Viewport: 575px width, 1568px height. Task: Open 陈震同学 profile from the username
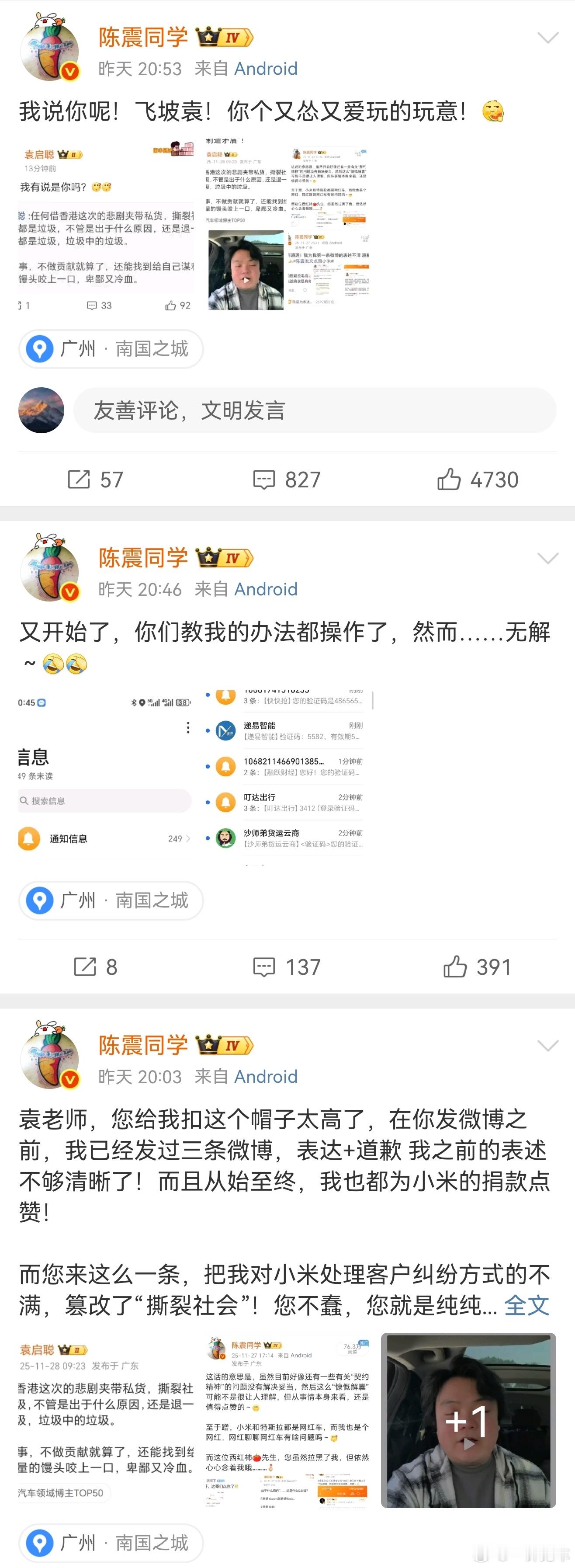click(x=143, y=38)
